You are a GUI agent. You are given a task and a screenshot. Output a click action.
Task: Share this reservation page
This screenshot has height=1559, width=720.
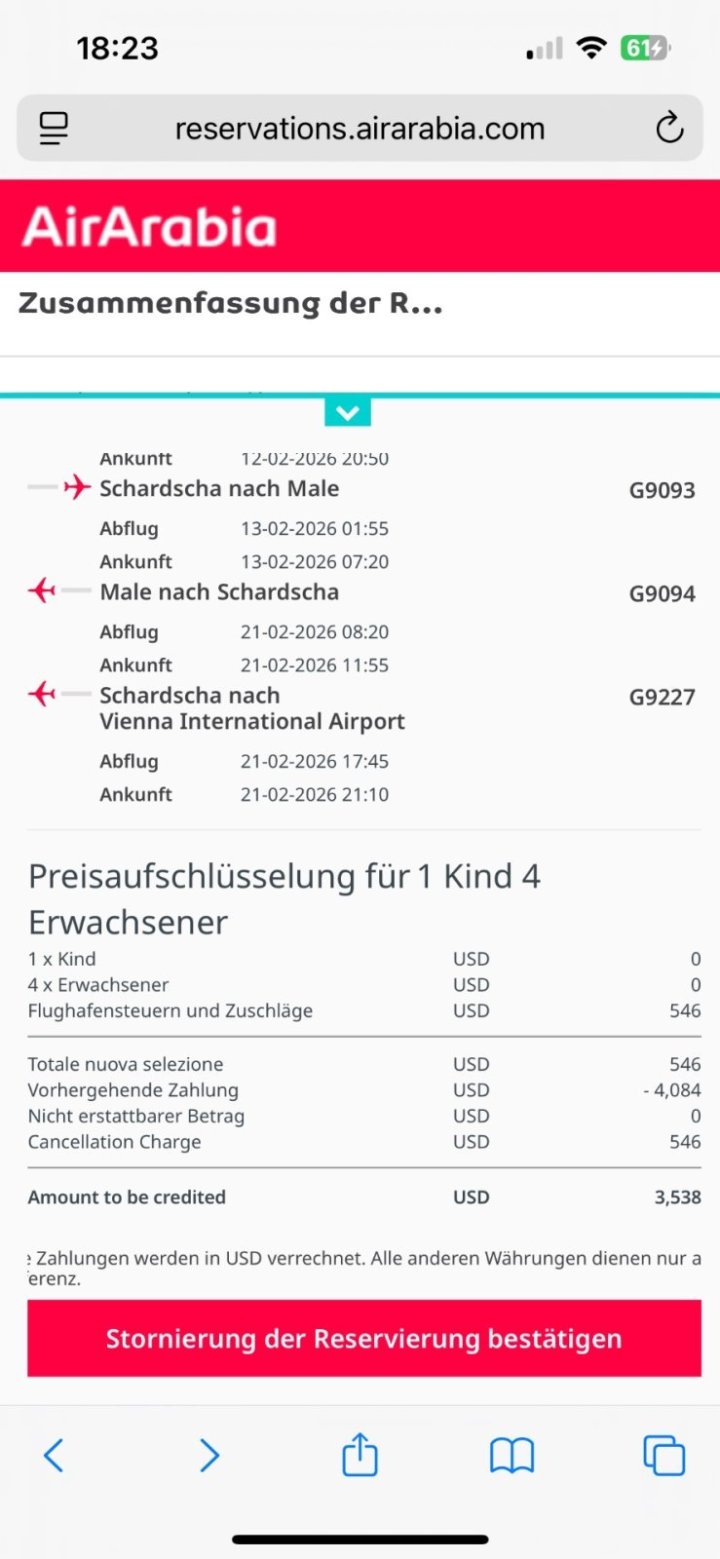pos(360,1455)
